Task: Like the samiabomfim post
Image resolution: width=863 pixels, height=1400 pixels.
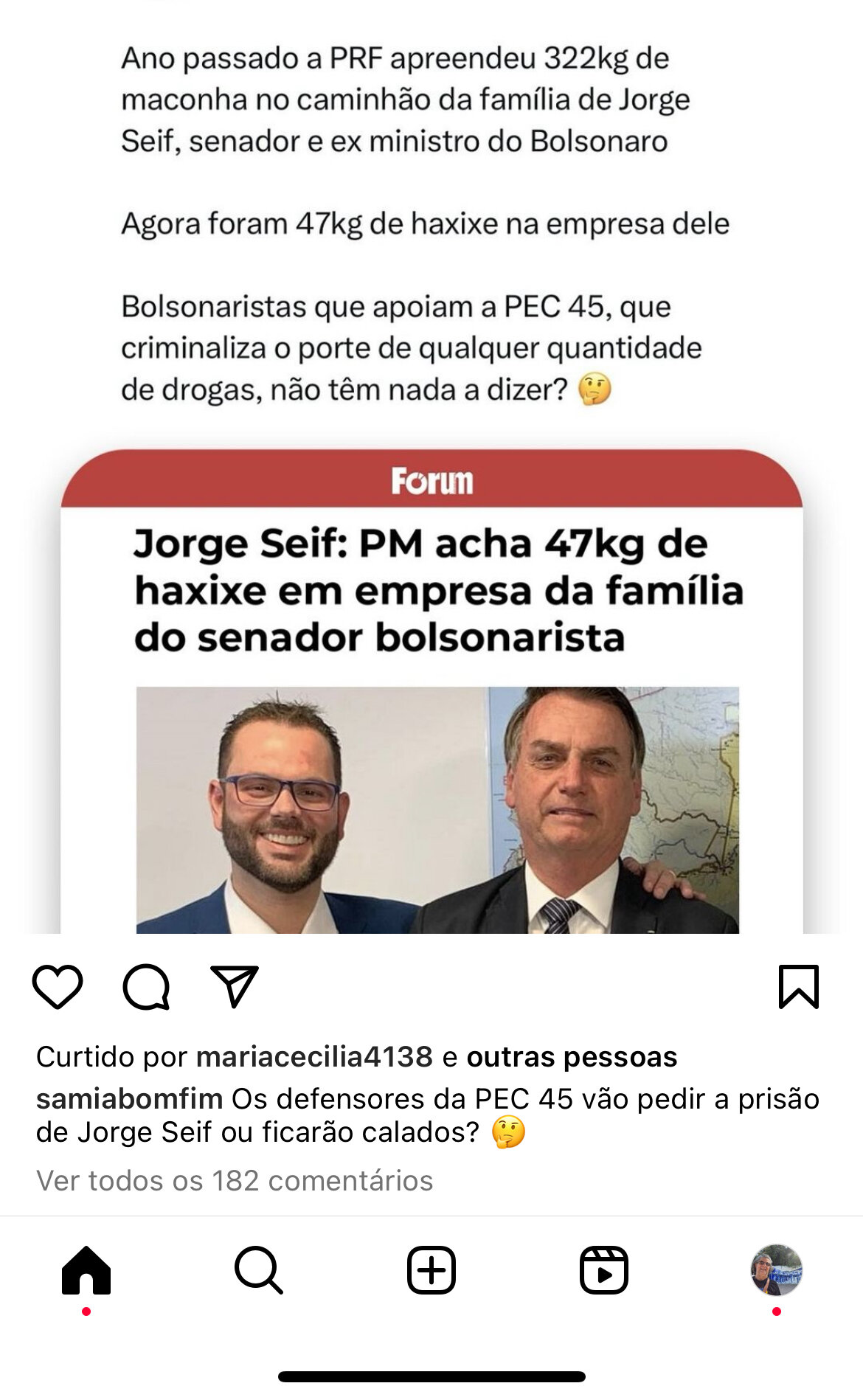Action: [58, 986]
